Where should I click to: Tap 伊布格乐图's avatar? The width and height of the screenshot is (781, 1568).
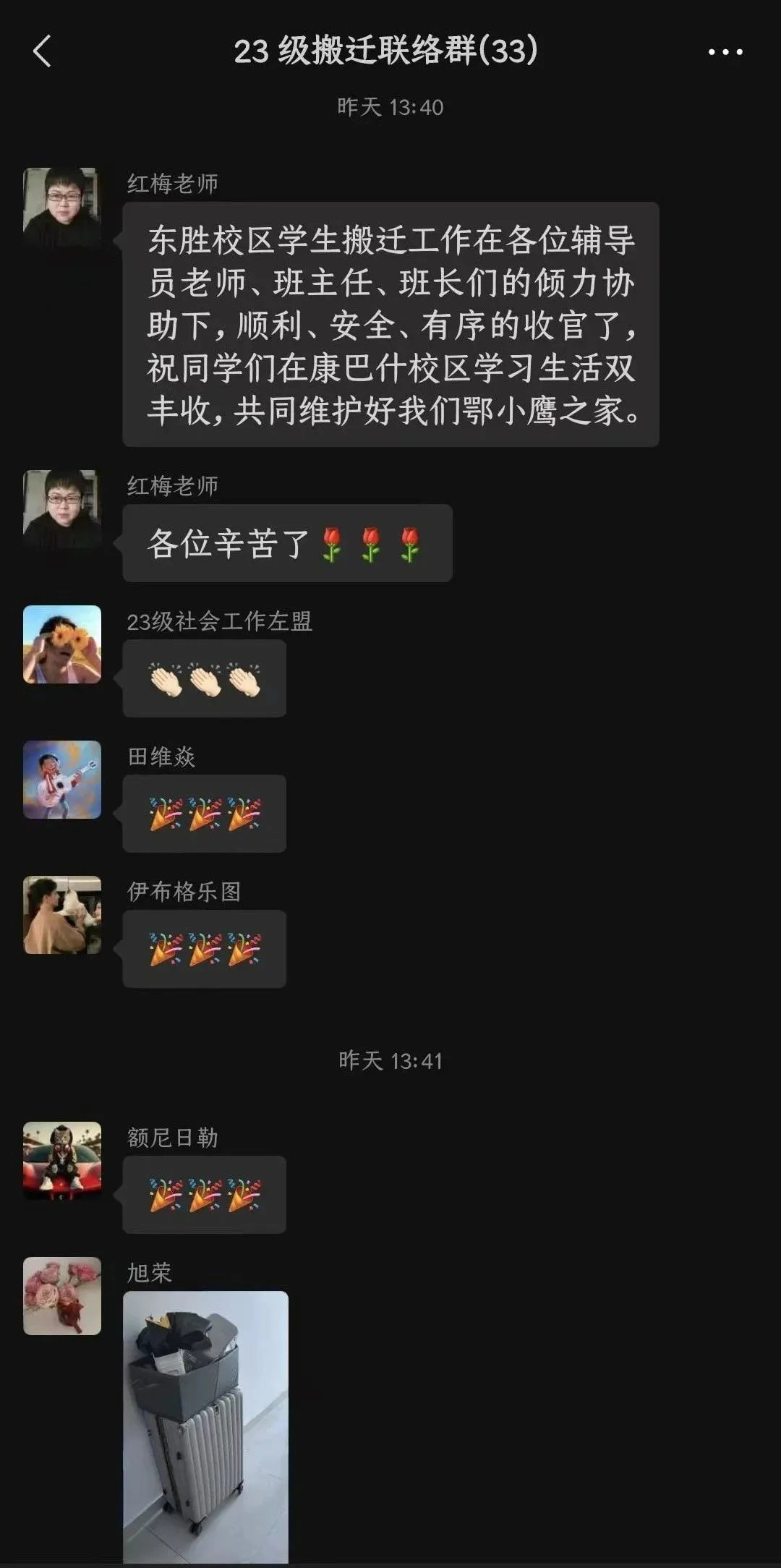62,915
